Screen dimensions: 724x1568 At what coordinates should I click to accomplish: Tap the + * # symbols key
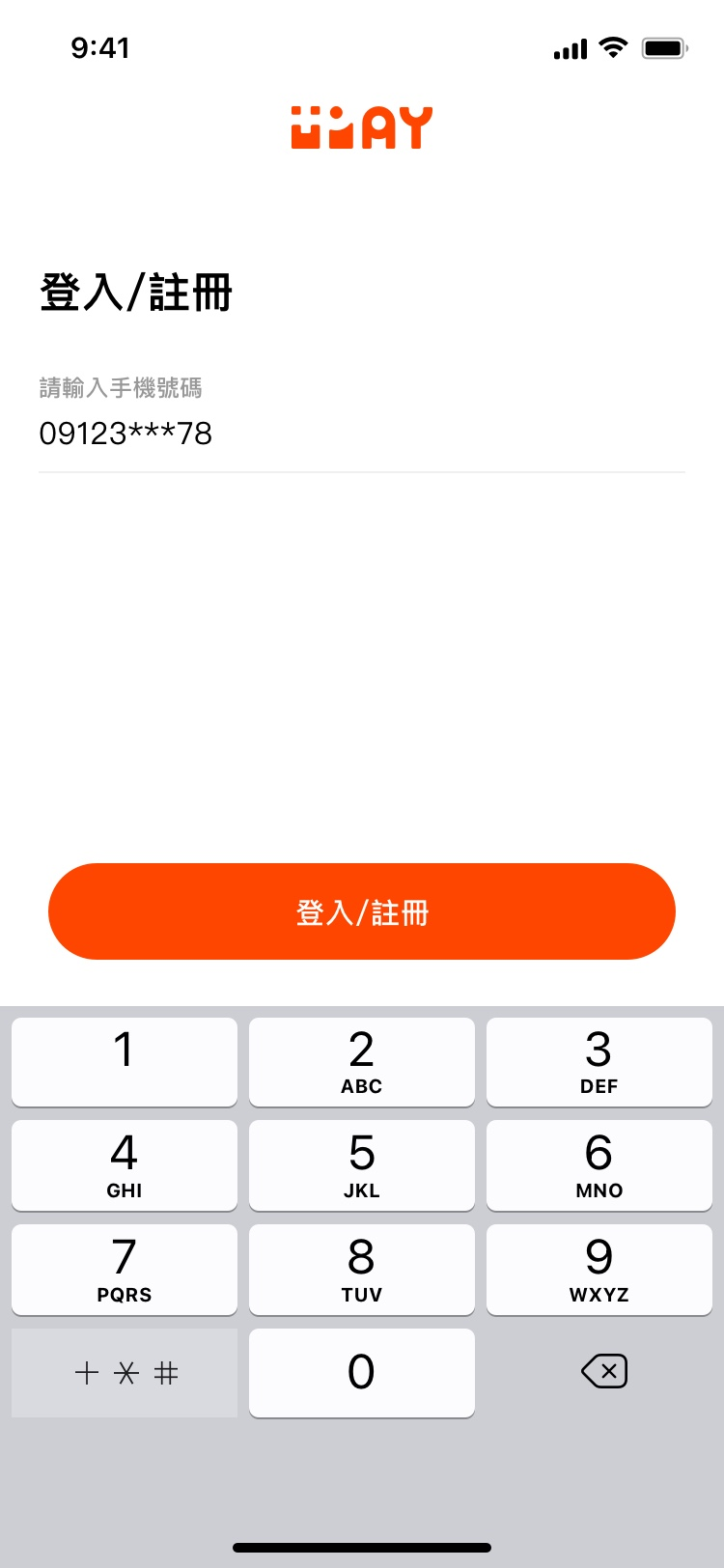pos(125,1373)
